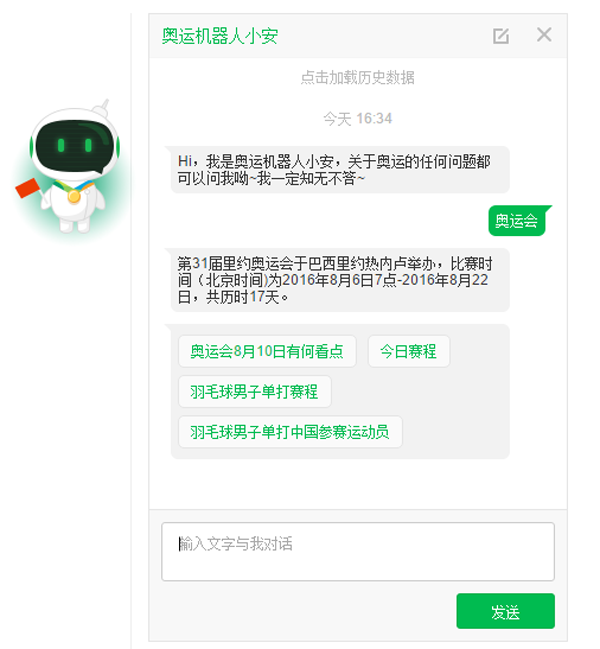Choose the 今日赛程 suggestion chip
The image size is (600, 649).
pos(408,352)
